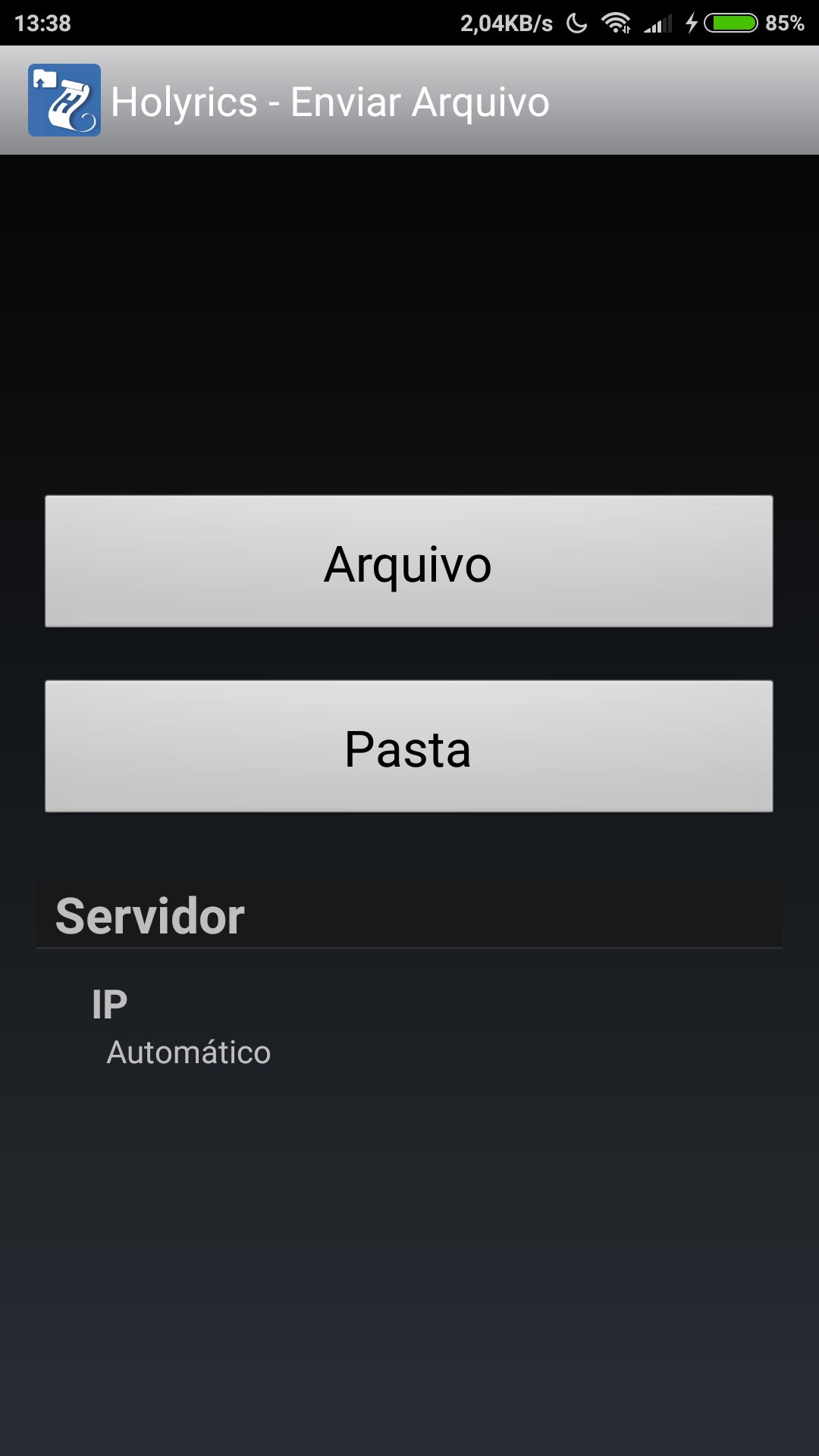Select the Pasta button
Image resolution: width=819 pixels, height=1456 pixels.
pos(409,747)
